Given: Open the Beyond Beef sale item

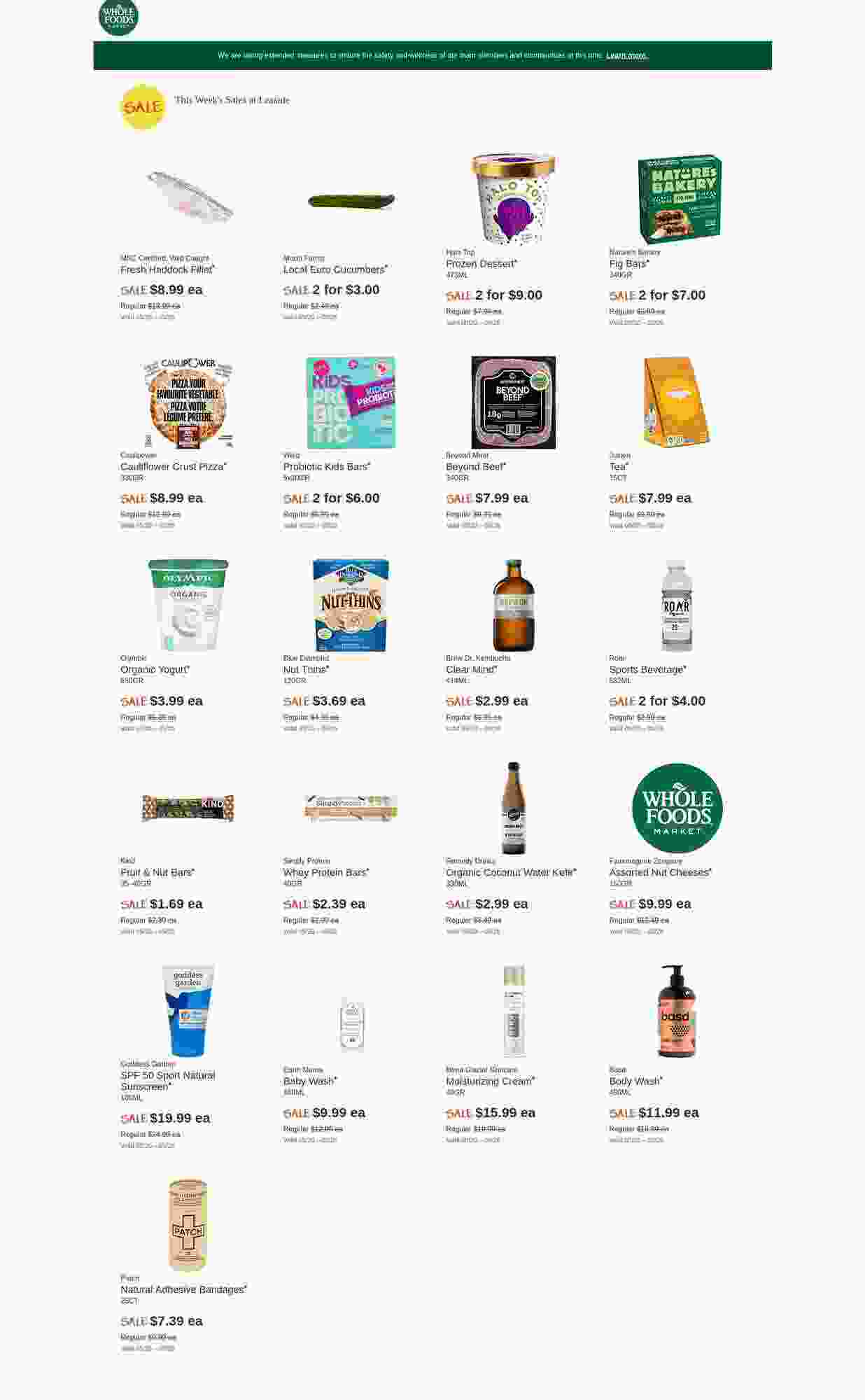Looking at the screenshot, I should (475, 467).
